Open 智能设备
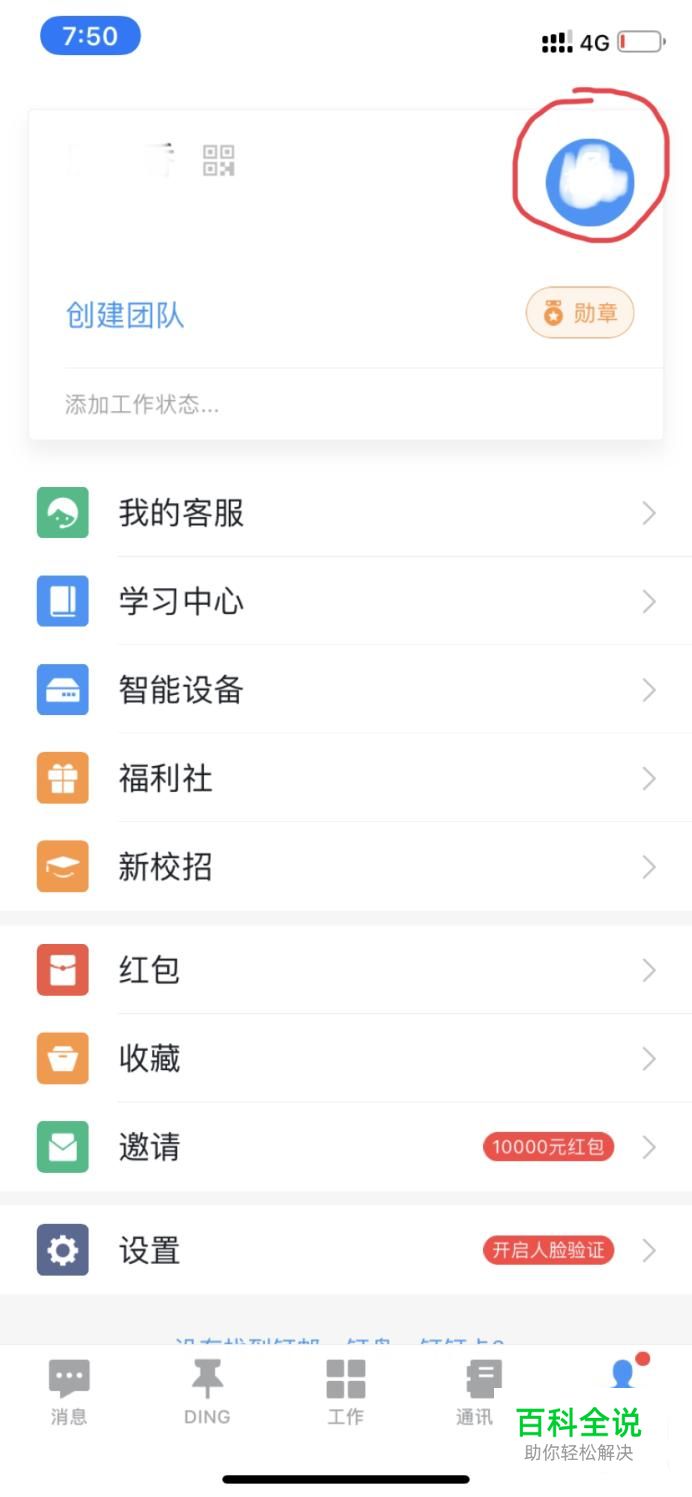 [346, 690]
